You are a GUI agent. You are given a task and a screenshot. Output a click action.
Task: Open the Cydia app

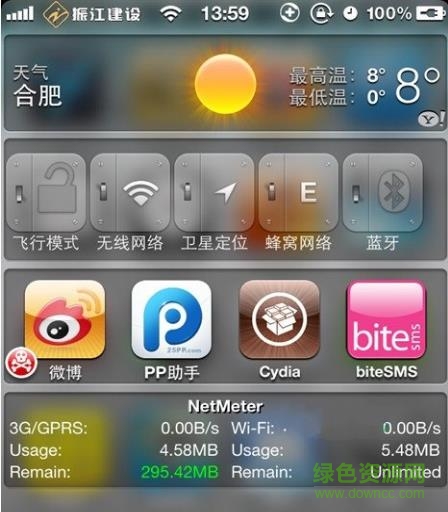279,320
